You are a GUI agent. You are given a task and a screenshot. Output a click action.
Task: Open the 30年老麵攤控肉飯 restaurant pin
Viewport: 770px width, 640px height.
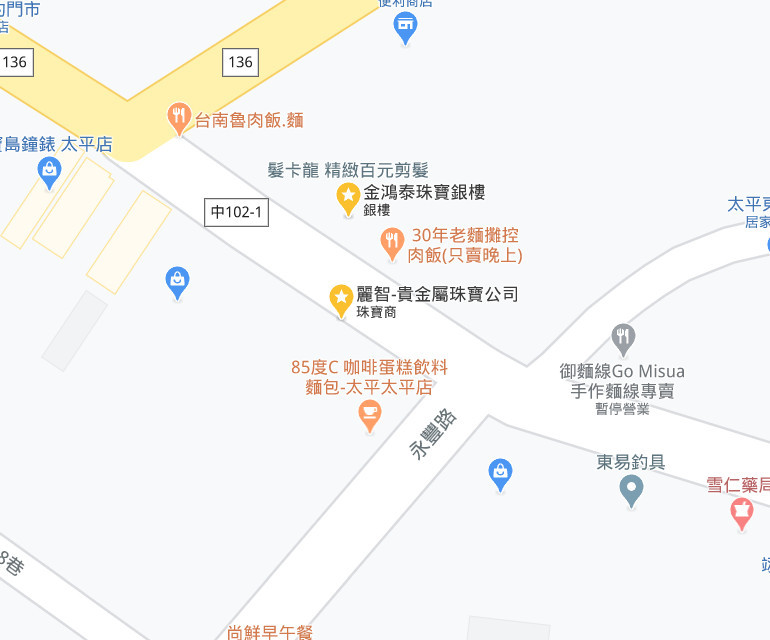coord(392,240)
